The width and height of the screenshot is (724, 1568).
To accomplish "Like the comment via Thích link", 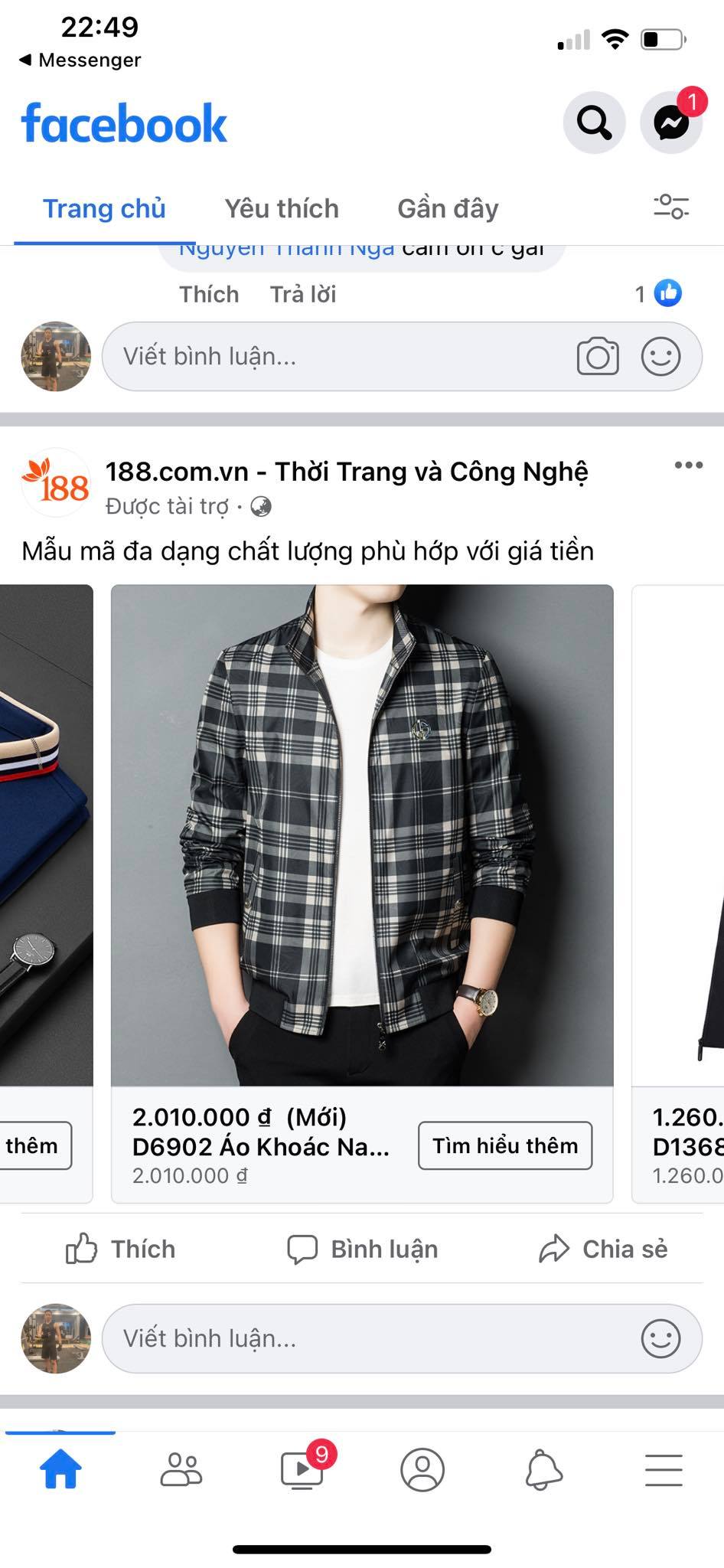I will pos(209,294).
